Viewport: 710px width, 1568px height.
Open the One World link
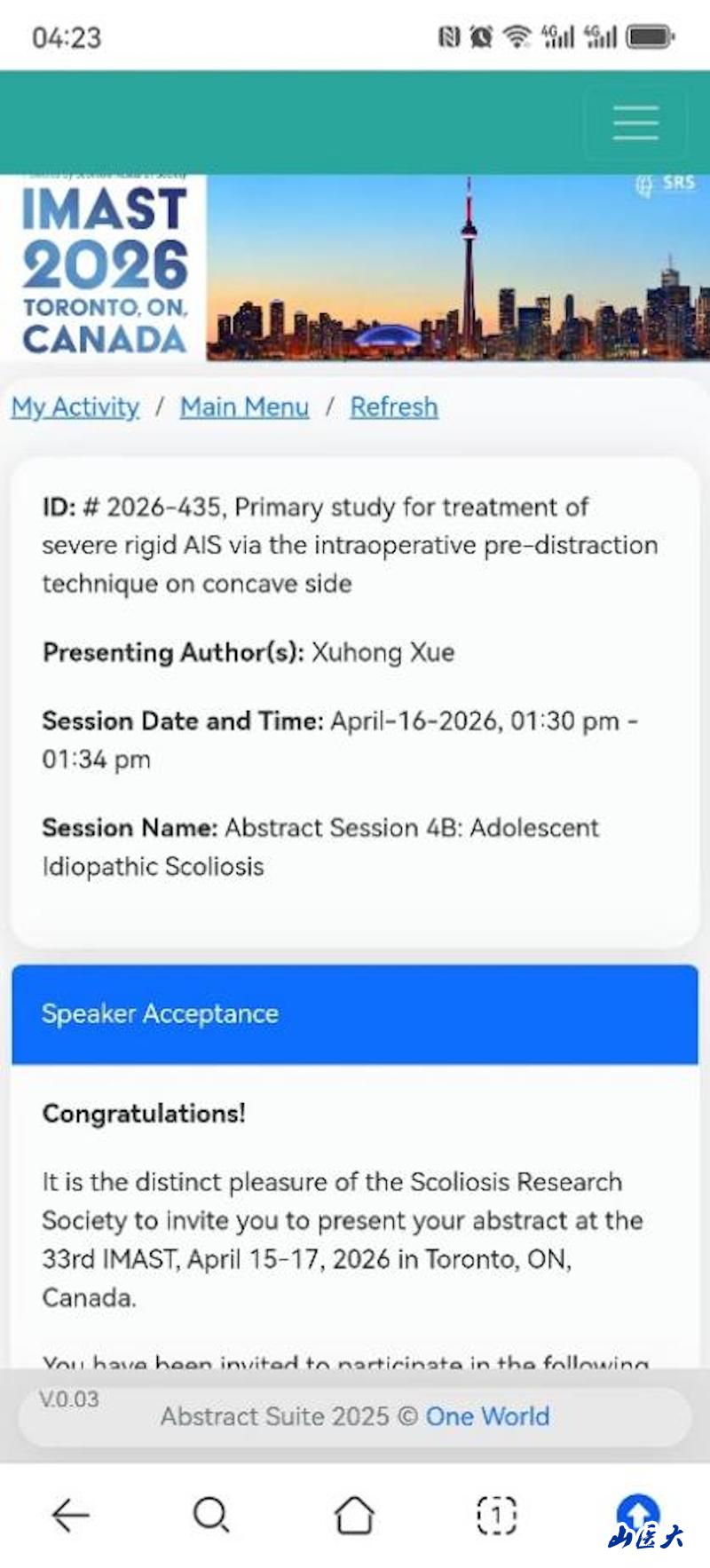[487, 1415]
